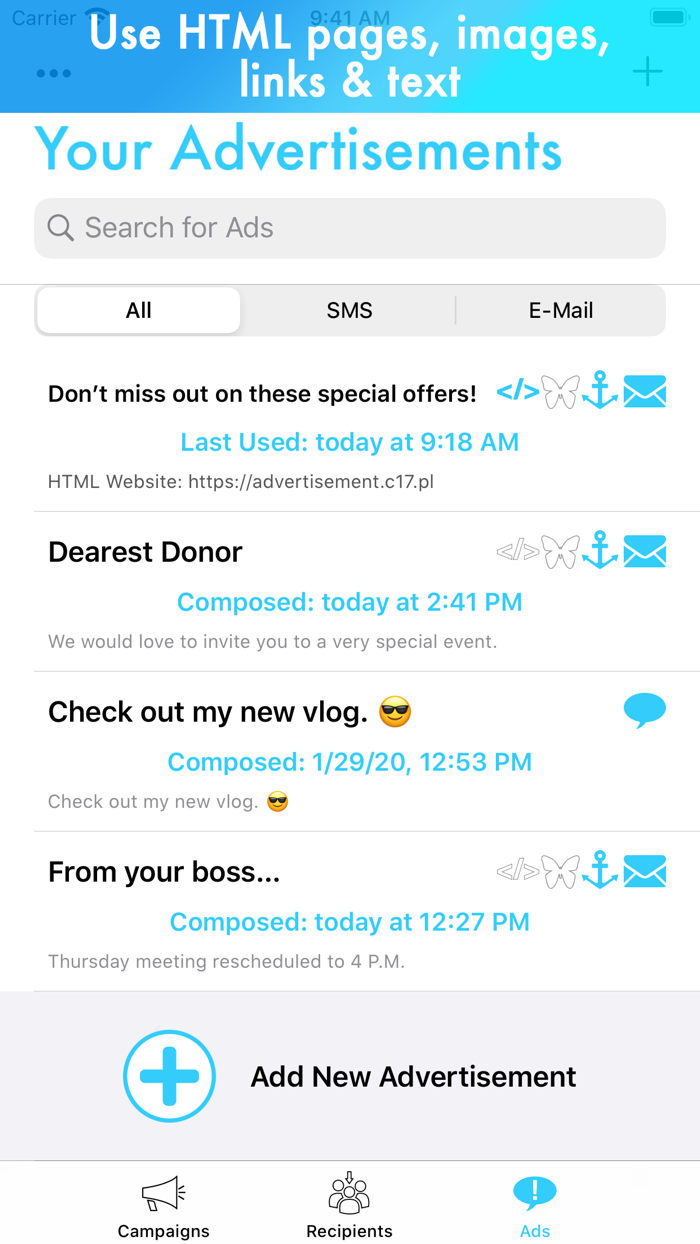Open the "From your boss..." ad
The height and width of the screenshot is (1244, 700).
click(x=350, y=912)
